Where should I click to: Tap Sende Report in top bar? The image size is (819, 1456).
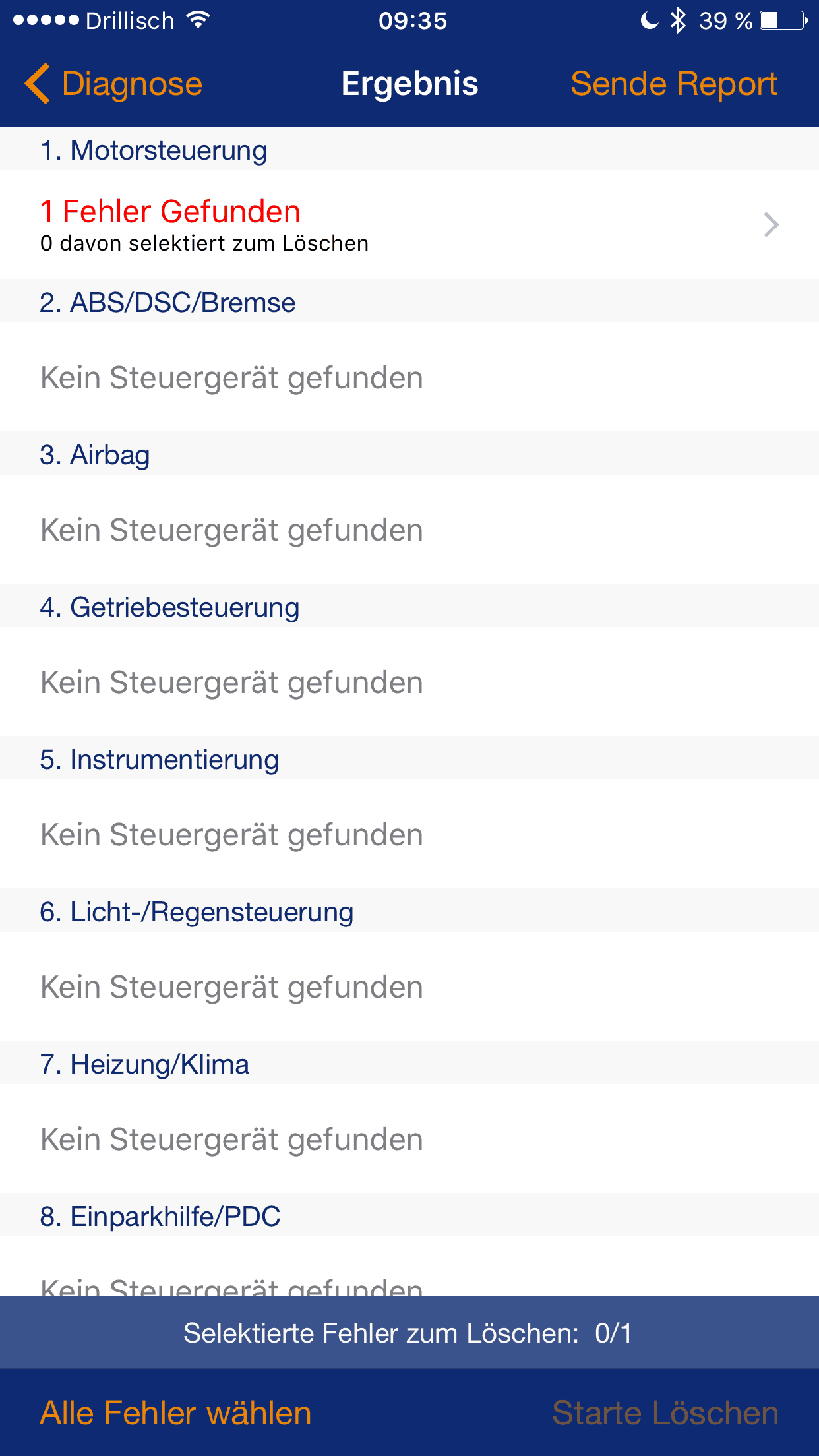[674, 84]
